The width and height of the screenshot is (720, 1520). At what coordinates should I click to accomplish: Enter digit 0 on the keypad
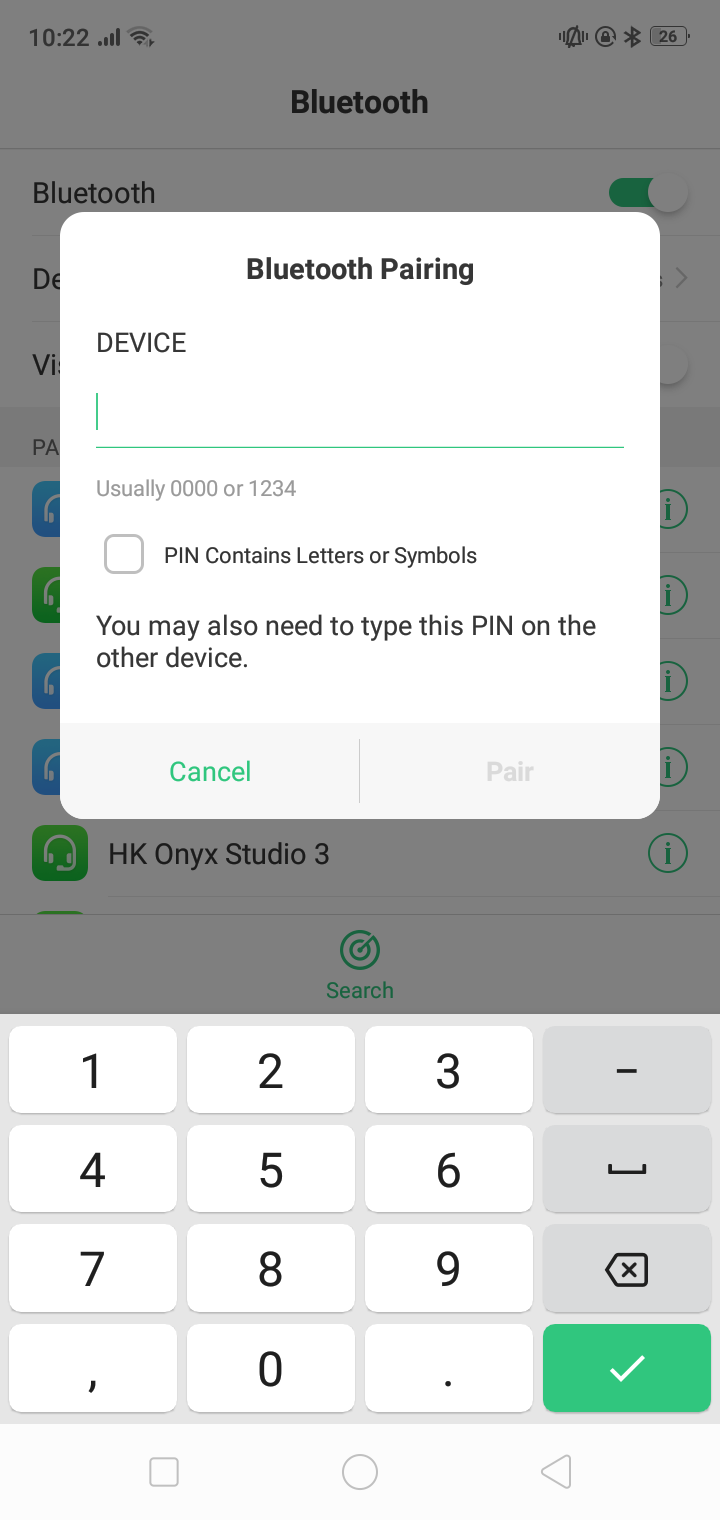270,1368
